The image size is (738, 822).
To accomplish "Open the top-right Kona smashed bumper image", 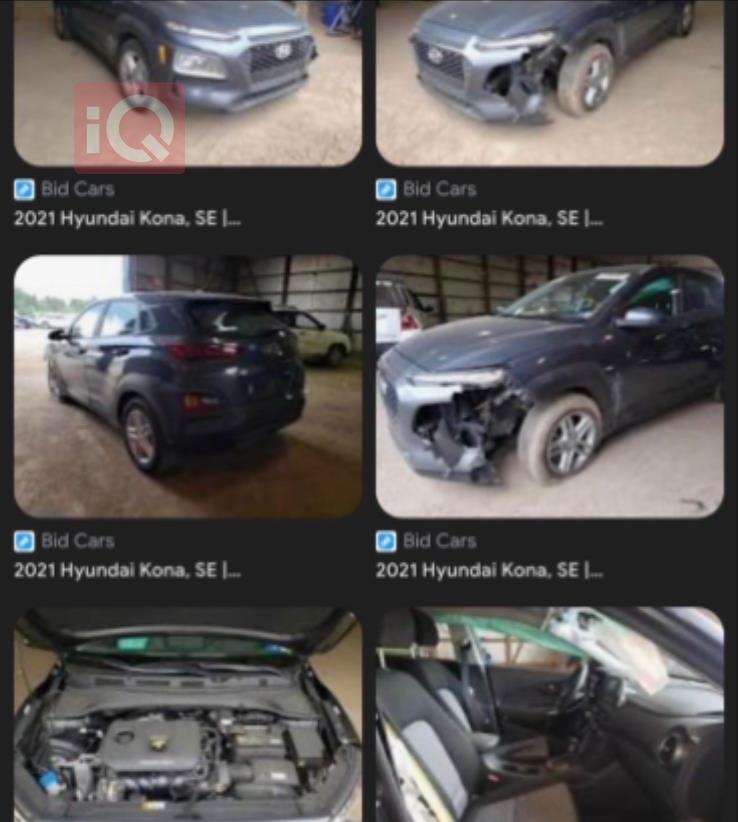I will (549, 80).
